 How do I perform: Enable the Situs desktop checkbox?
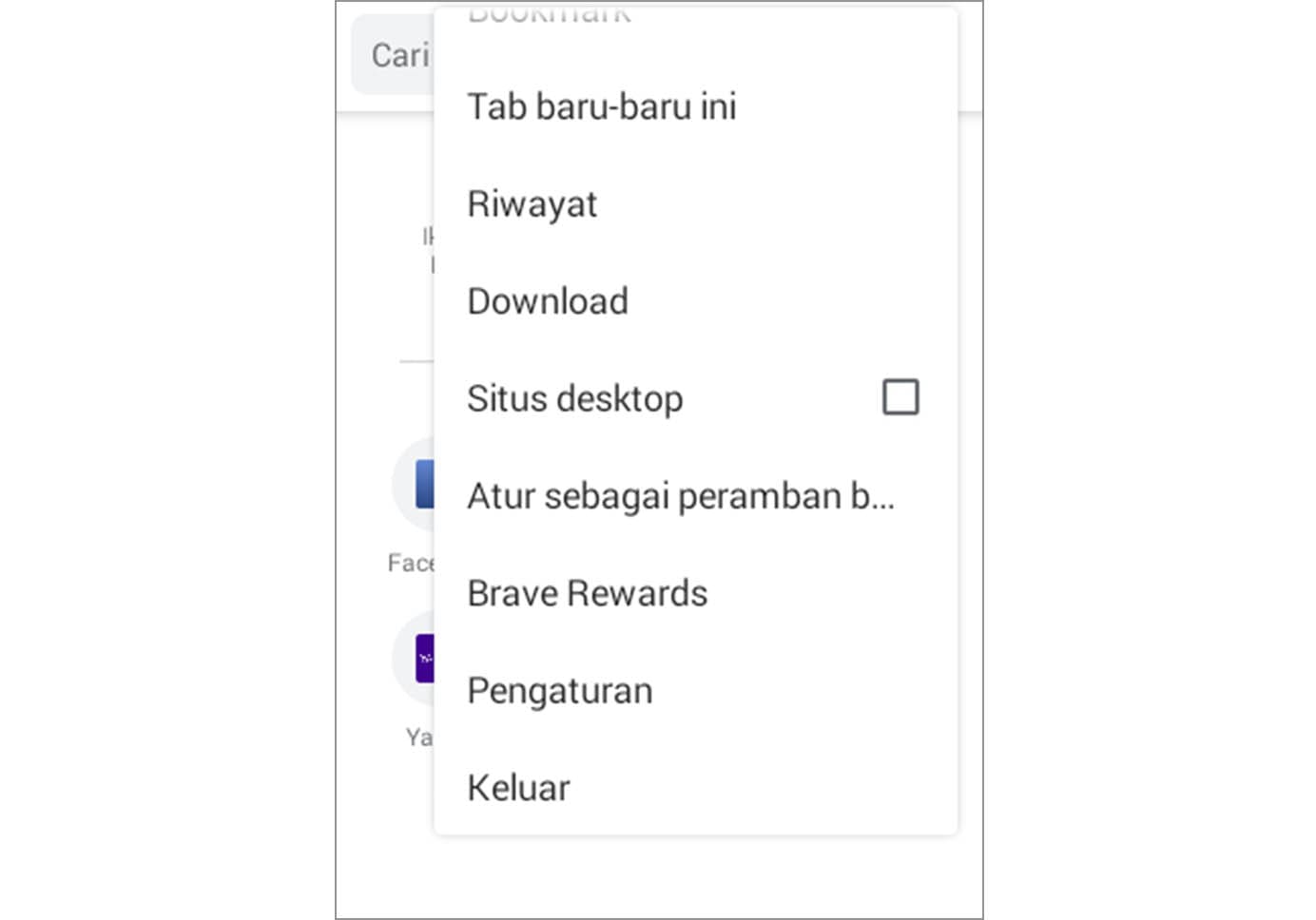pos(900,397)
